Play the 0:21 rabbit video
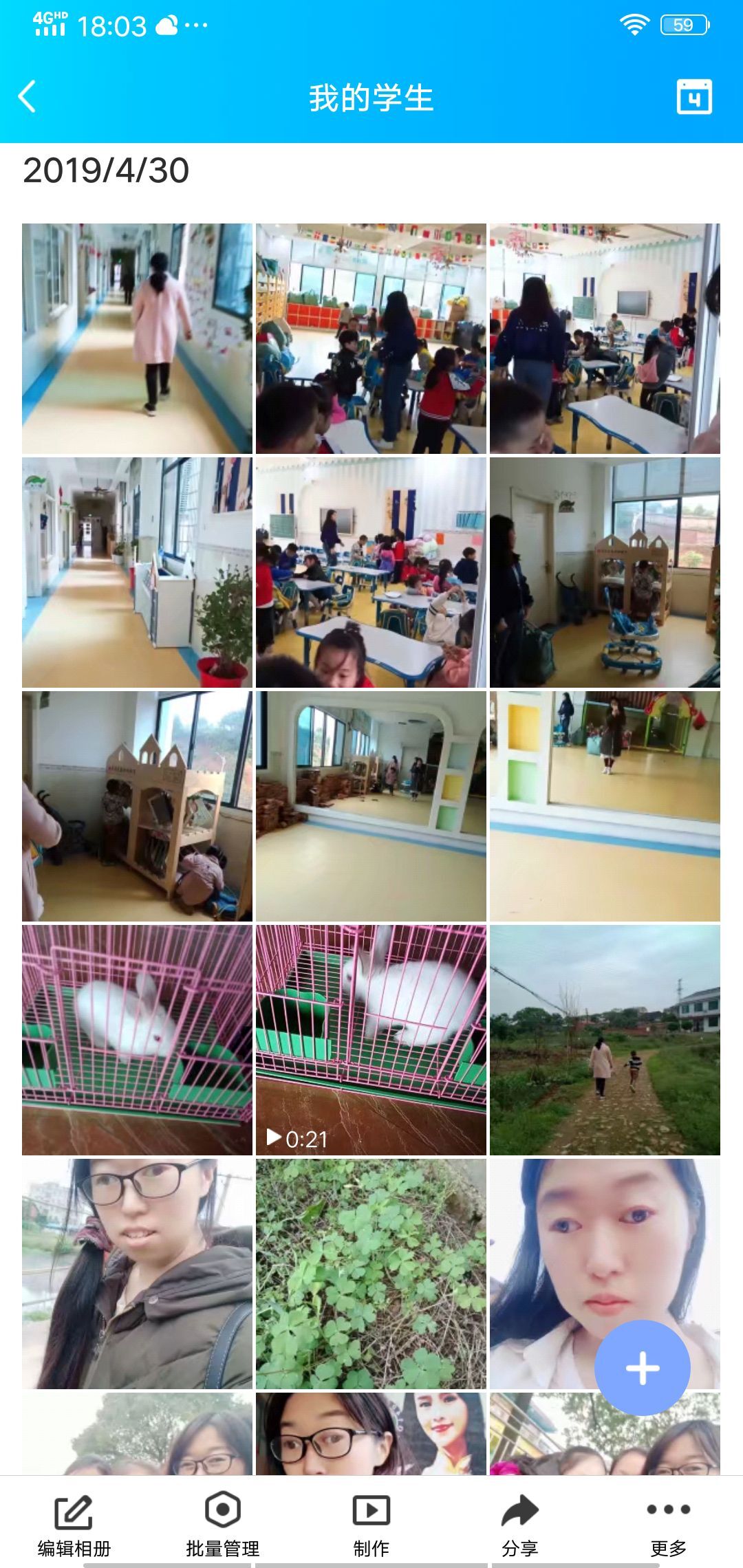Image resolution: width=743 pixels, height=1568 pixels. (371, 1040)
